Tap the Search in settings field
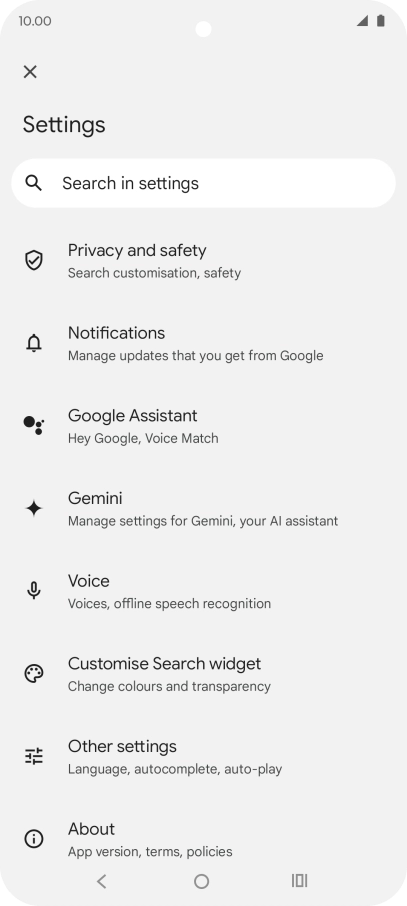Viewport: 407px width, 906px height. (x=204, y=183)
